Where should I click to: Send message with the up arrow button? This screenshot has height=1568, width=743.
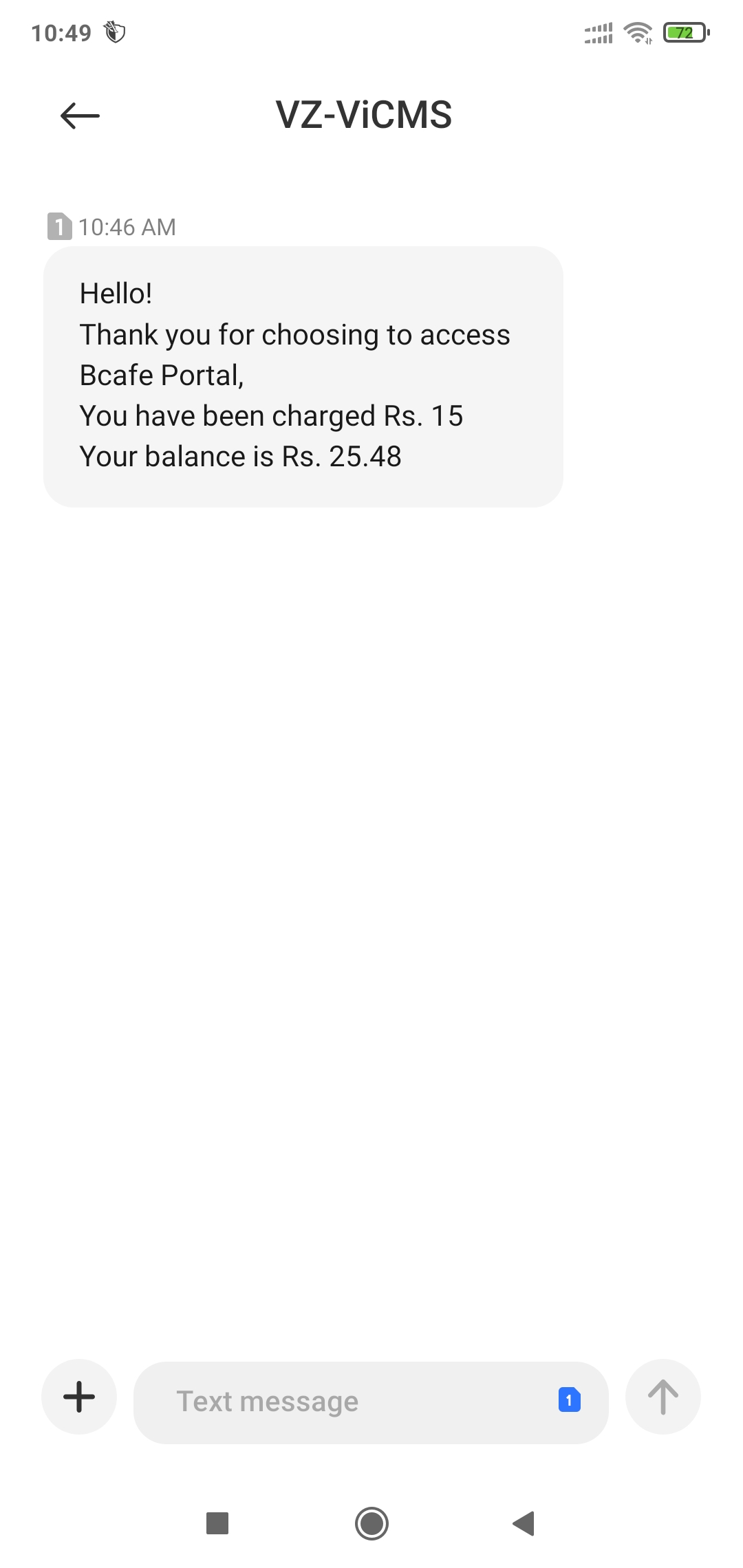point(663,1397)
